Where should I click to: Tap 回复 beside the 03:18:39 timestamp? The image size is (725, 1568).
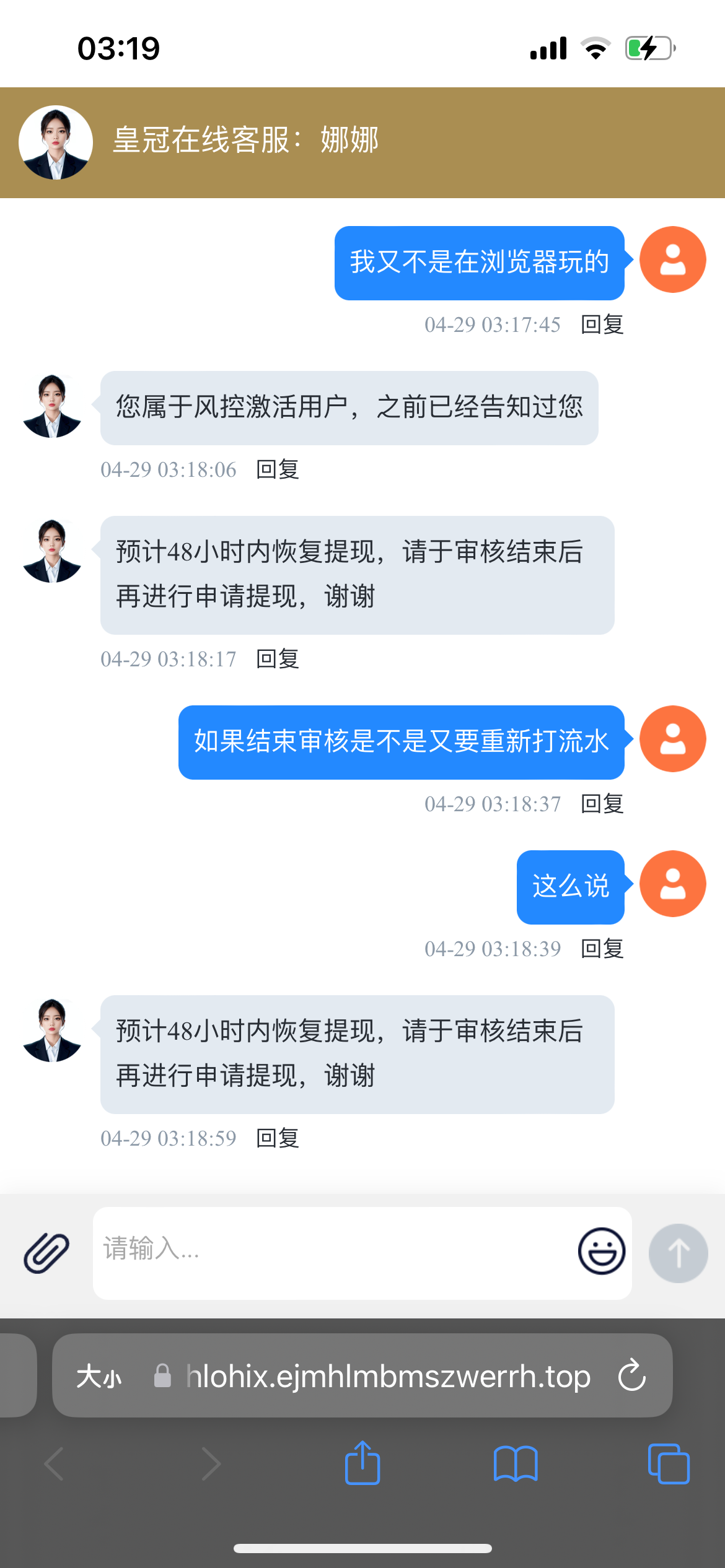pos(602,949)
